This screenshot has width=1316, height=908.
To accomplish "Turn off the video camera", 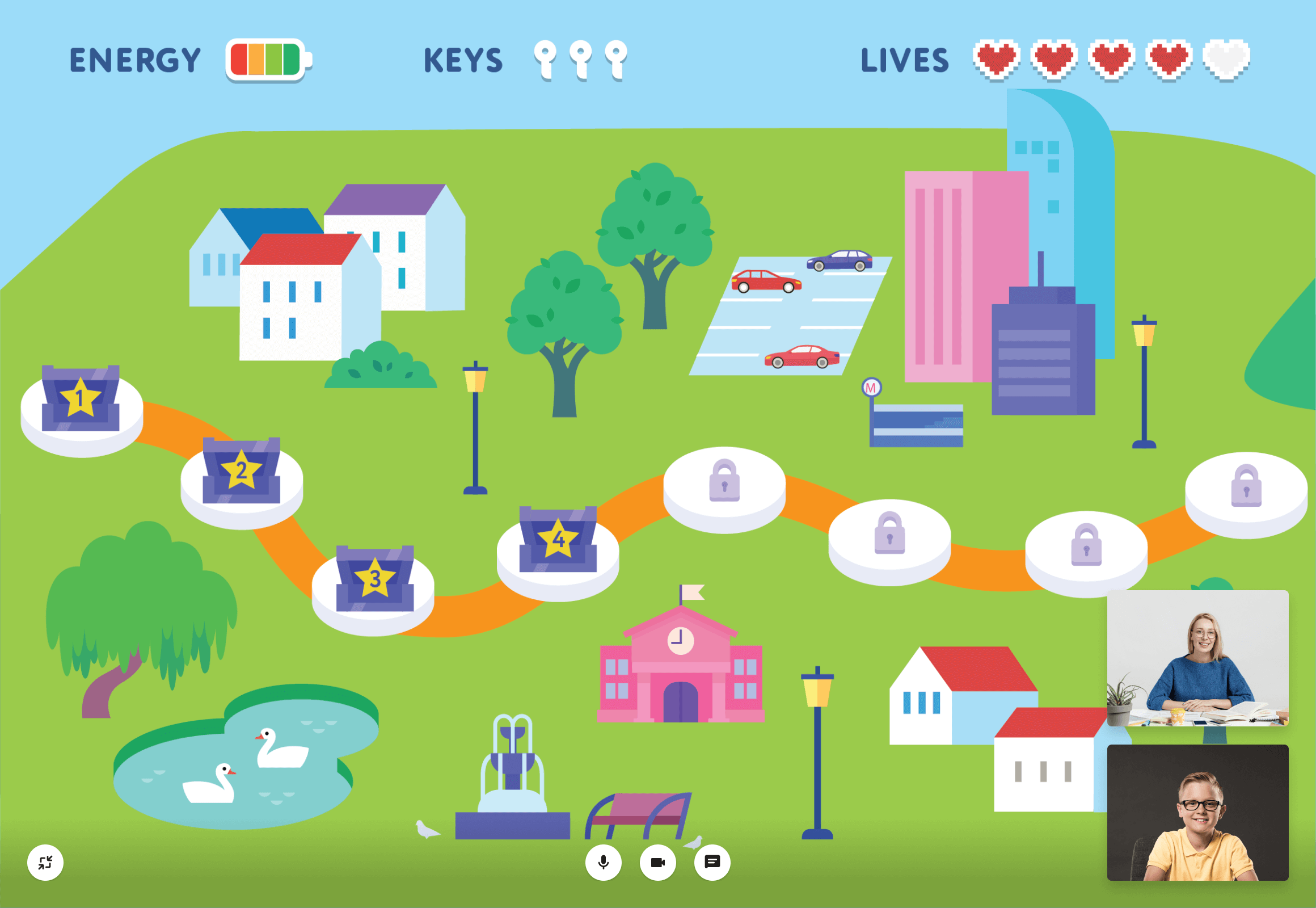I will [658, 863].
